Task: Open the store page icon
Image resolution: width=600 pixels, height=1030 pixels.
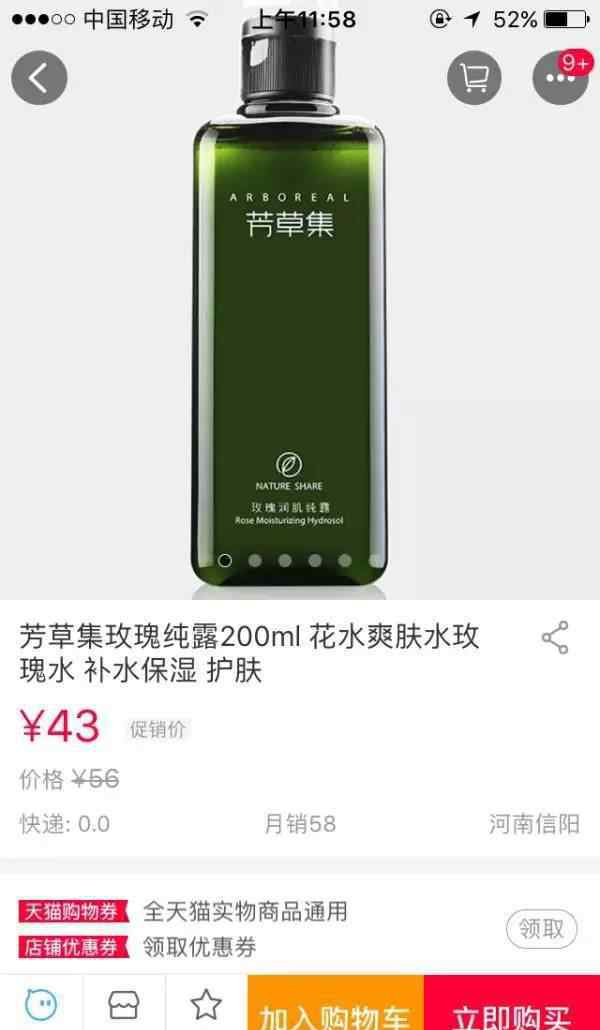Action: pos(124,1004)
